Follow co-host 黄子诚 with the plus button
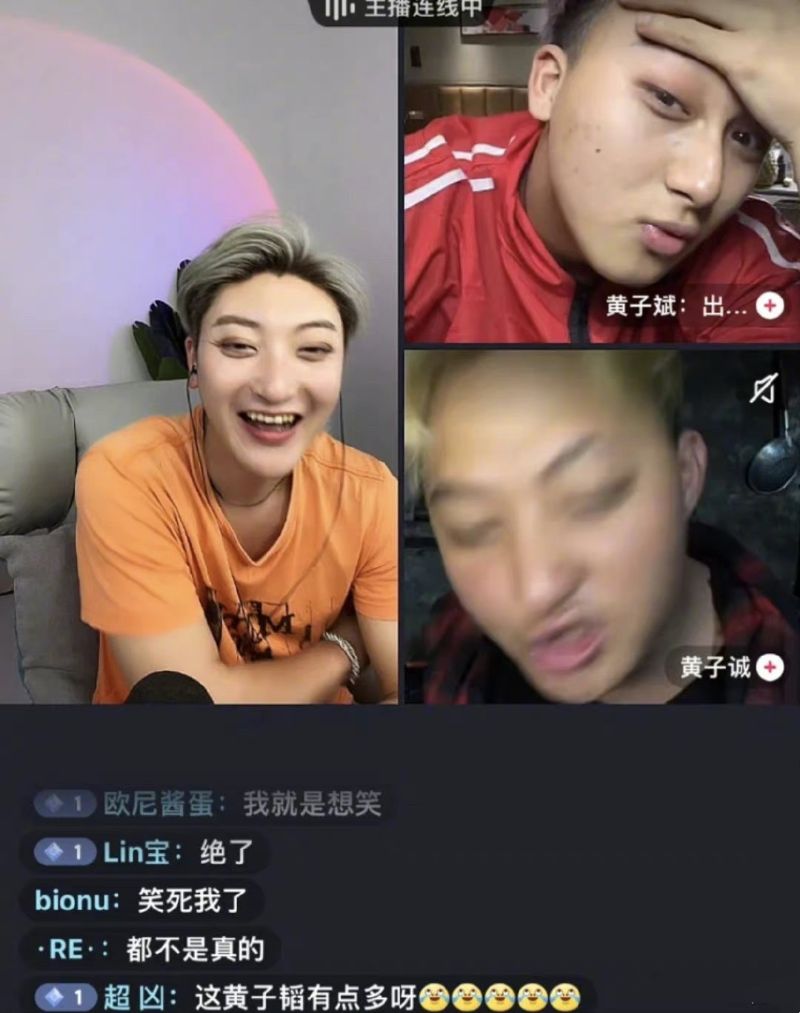 coord(769,667)
